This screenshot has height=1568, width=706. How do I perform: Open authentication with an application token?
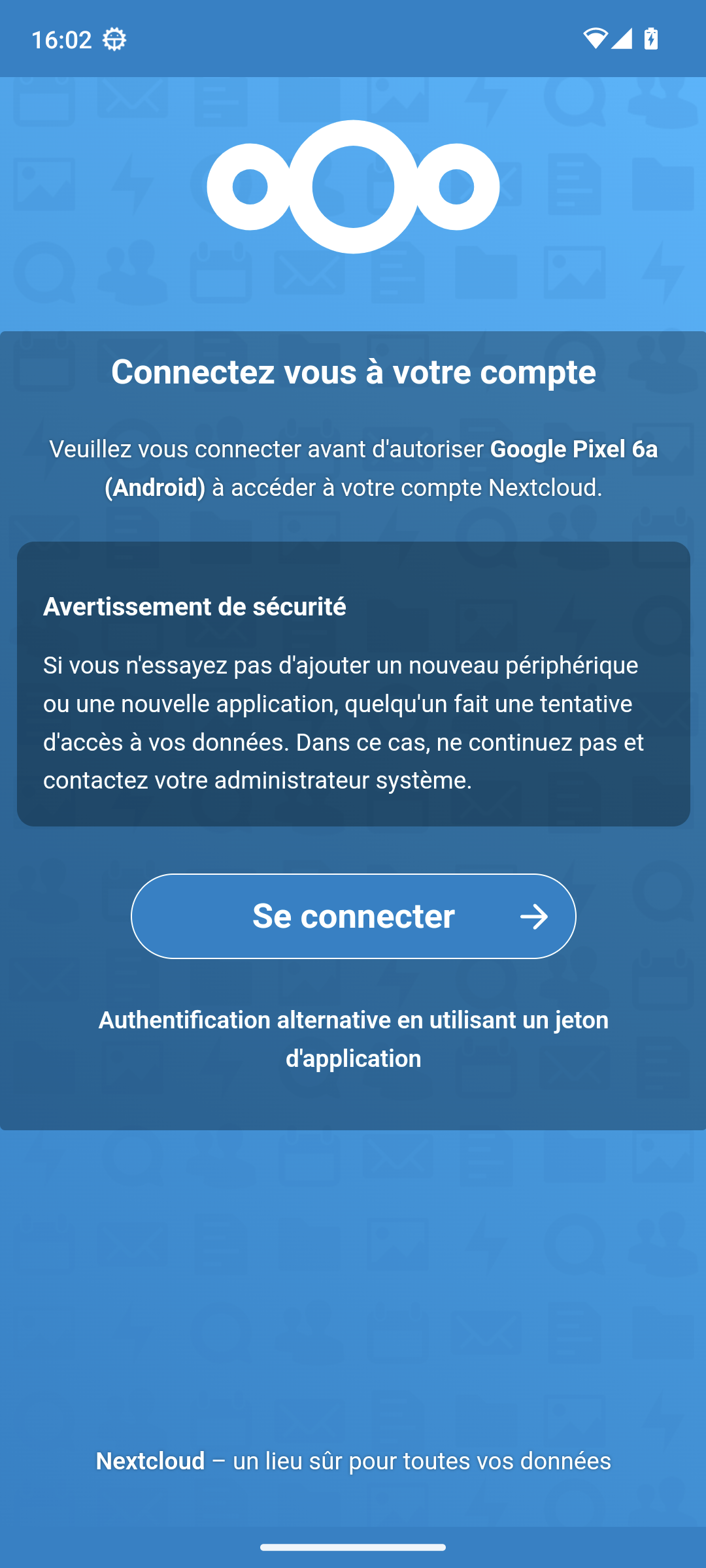[353, 1039]
